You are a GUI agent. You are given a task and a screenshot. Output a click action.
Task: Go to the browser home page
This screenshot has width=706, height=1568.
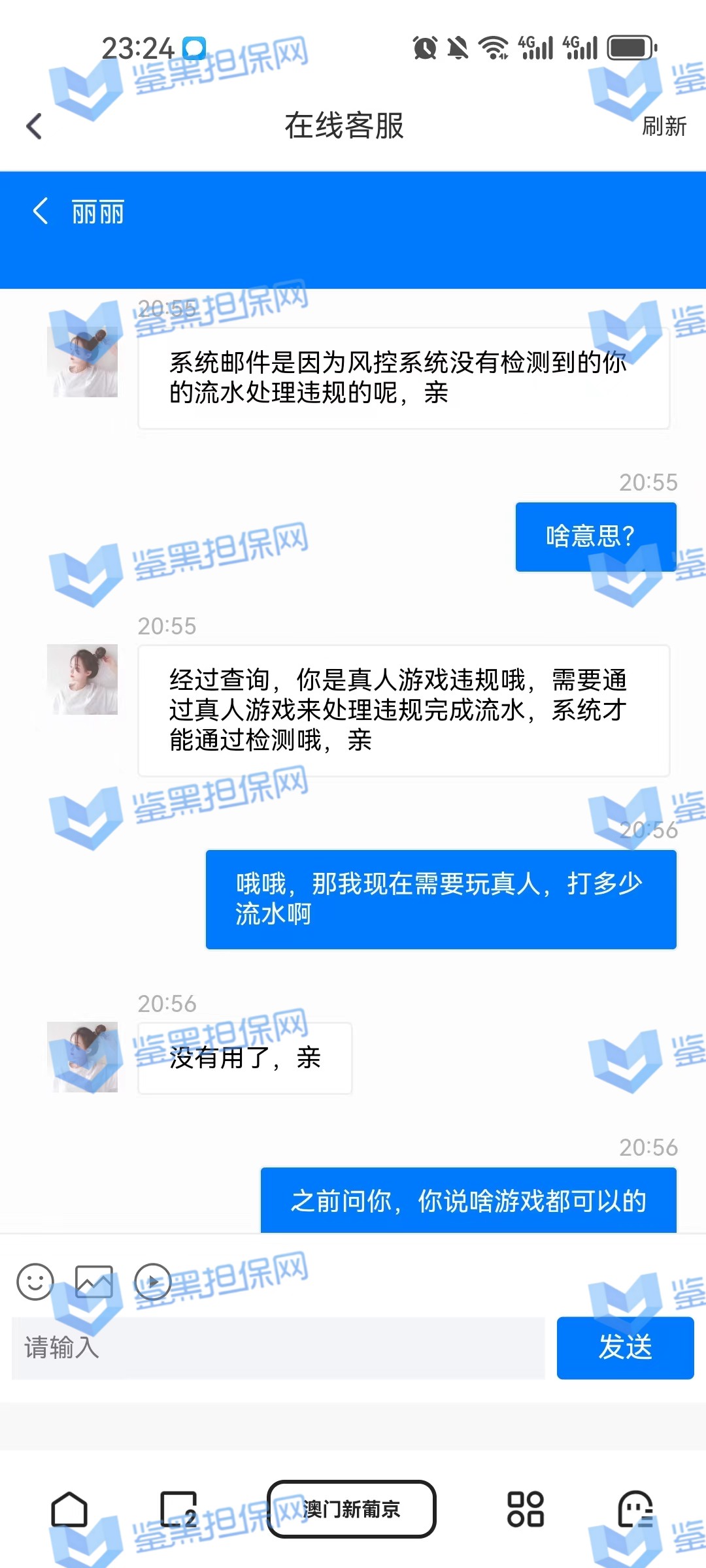point(69,1509)
